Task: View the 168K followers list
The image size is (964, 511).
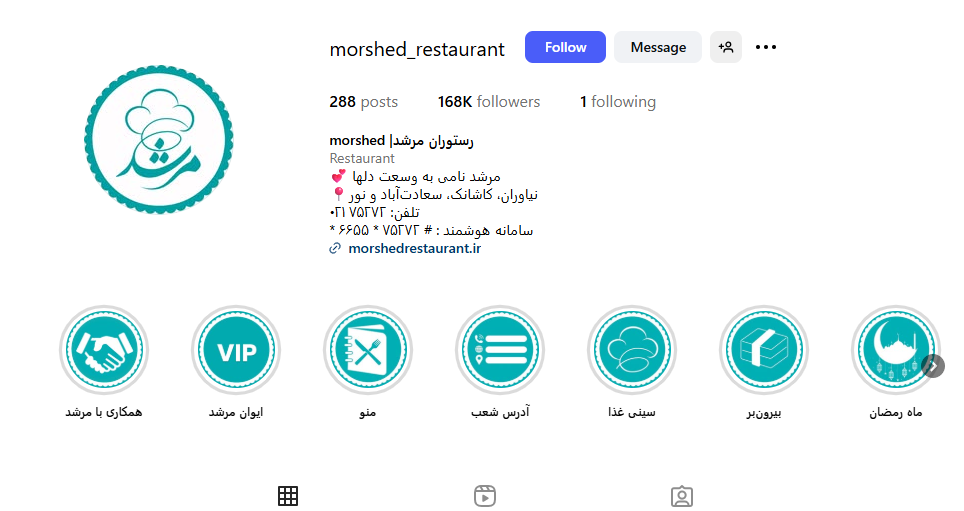Action: coord(488,102)
